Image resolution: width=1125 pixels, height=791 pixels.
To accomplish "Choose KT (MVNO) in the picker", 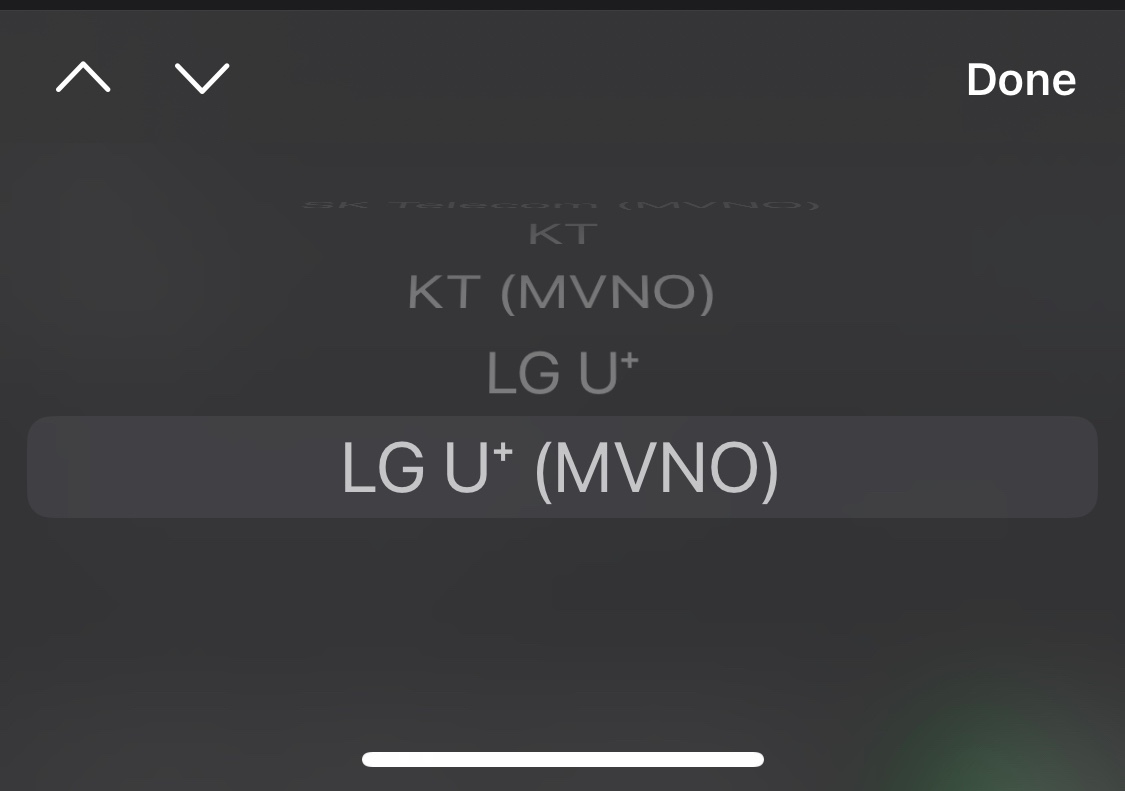I will 561,293.
